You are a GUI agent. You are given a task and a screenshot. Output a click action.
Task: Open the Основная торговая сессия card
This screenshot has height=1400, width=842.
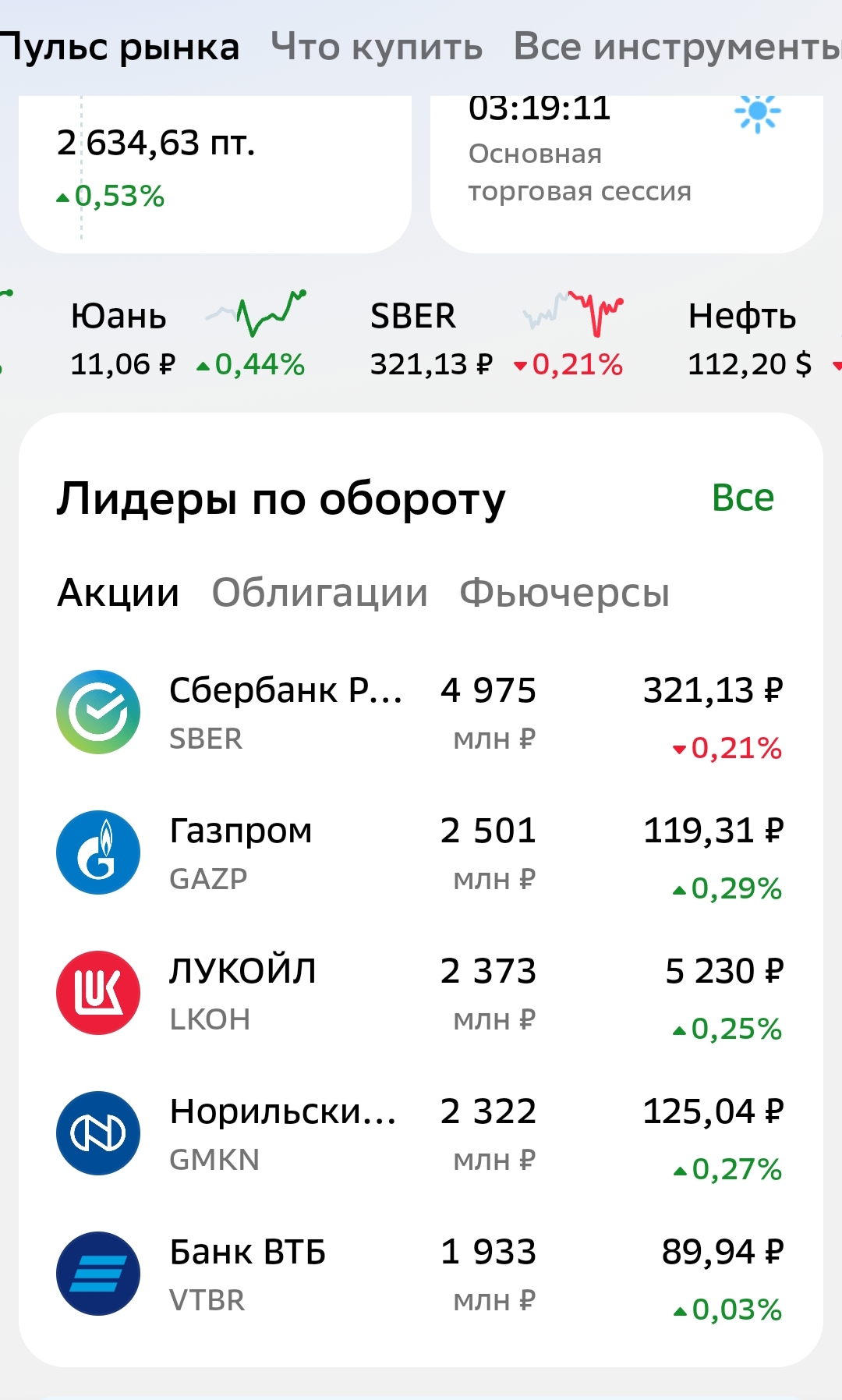[x=627, y=174]
